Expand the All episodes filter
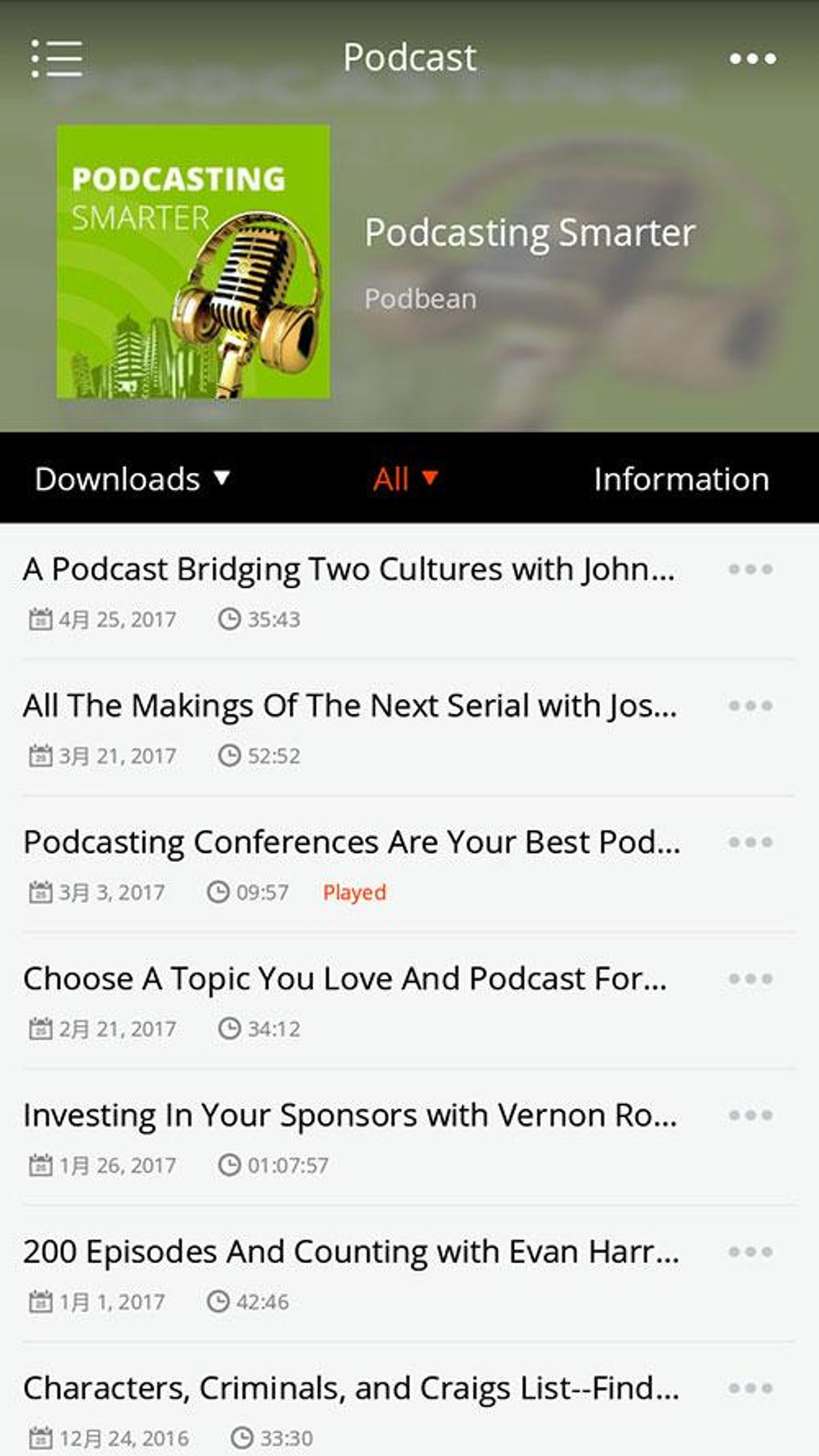 405,479
